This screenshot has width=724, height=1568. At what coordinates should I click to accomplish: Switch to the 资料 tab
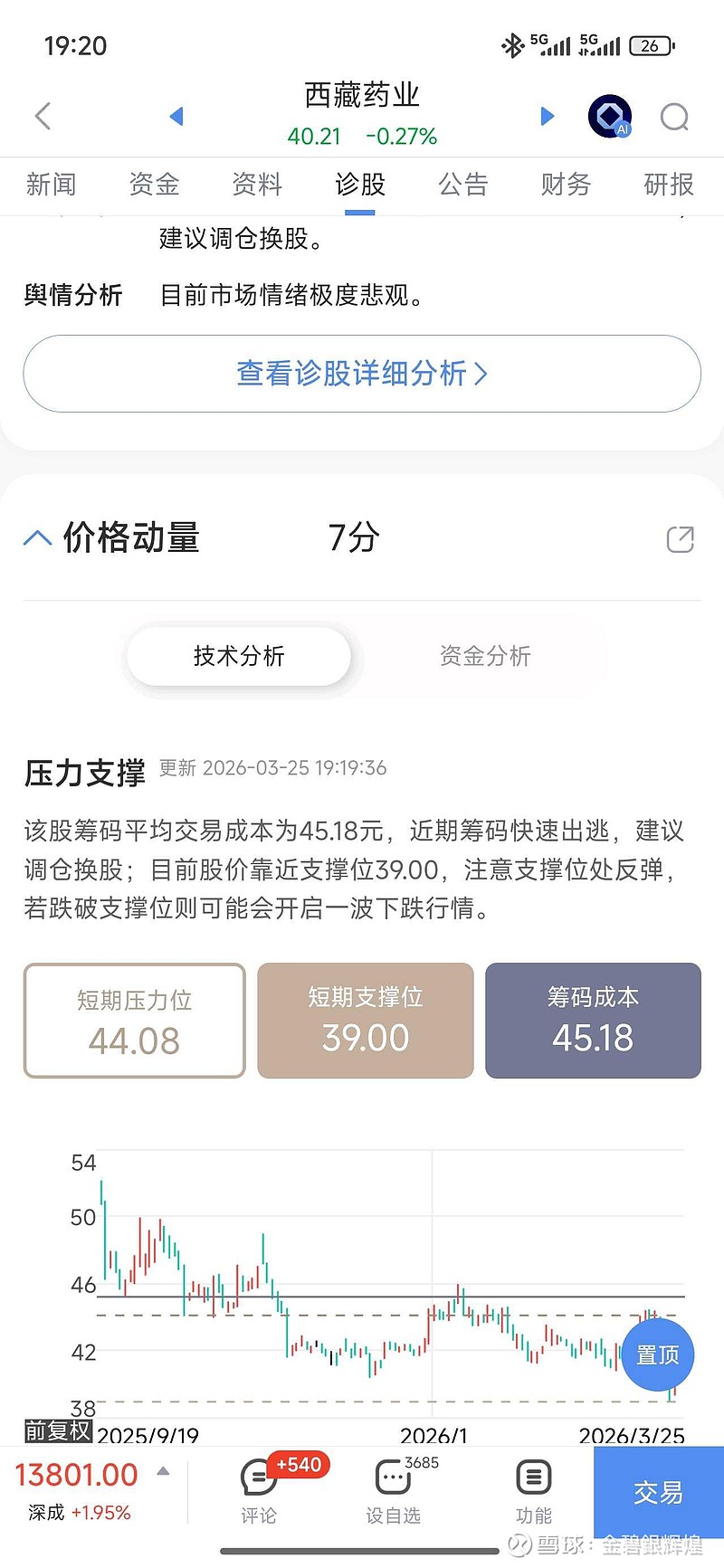[257, 185]
